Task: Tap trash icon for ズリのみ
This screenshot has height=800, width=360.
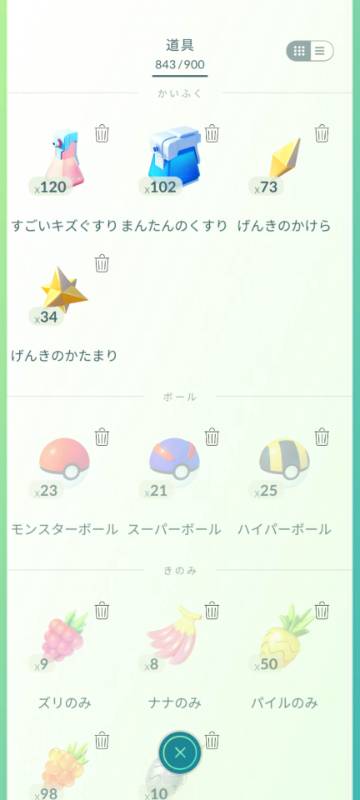Action: point(102,611)
